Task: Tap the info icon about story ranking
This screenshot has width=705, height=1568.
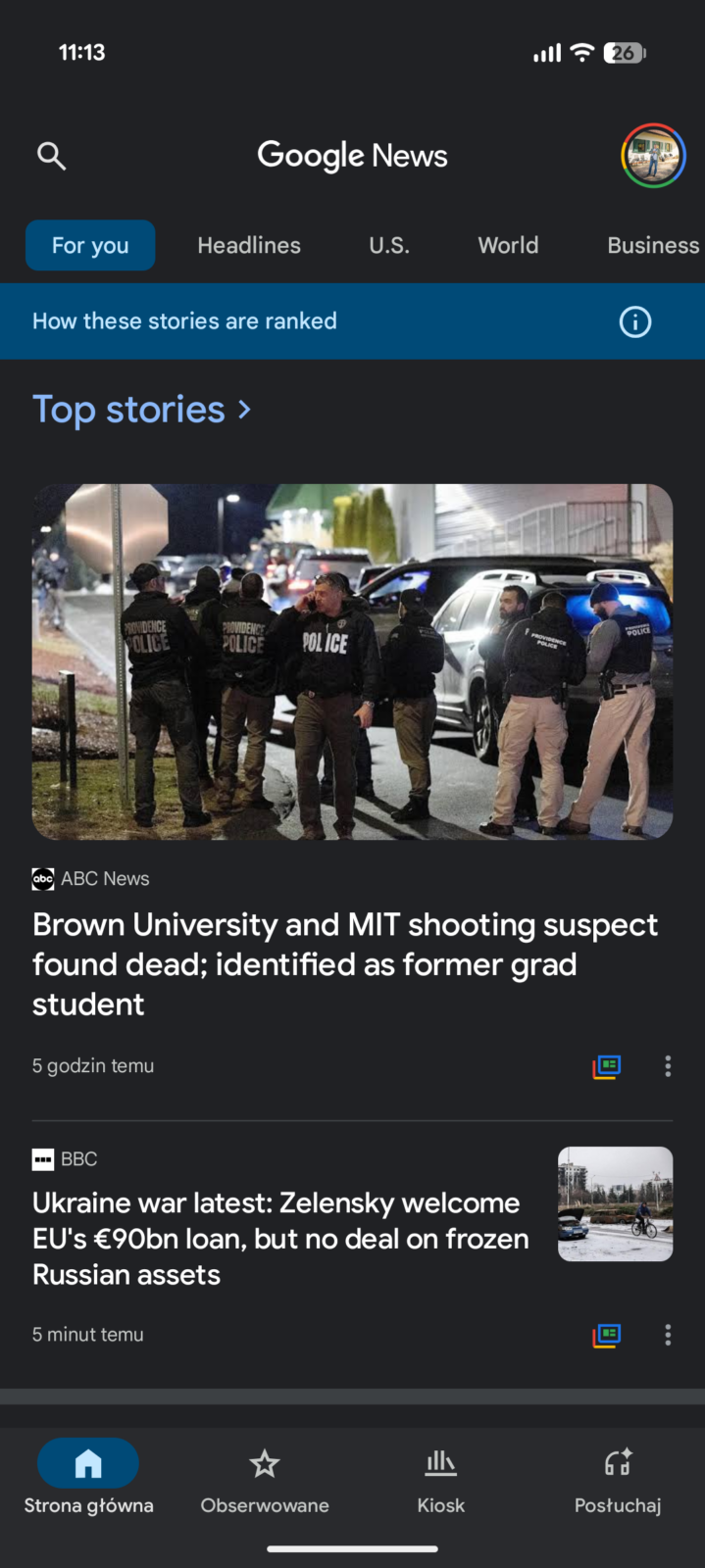Action: tap(634, 321)
